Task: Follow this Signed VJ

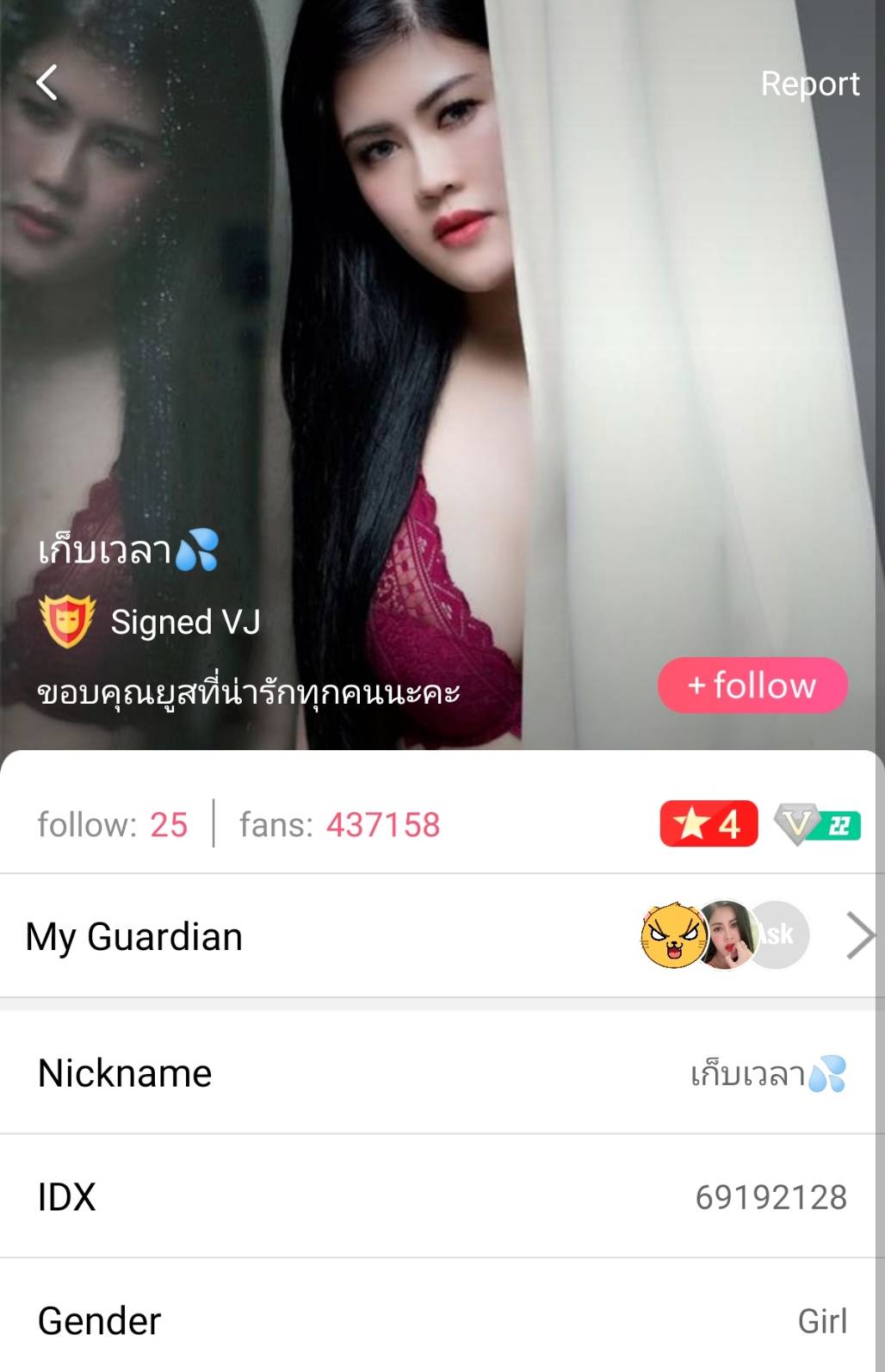Action: 752,686
